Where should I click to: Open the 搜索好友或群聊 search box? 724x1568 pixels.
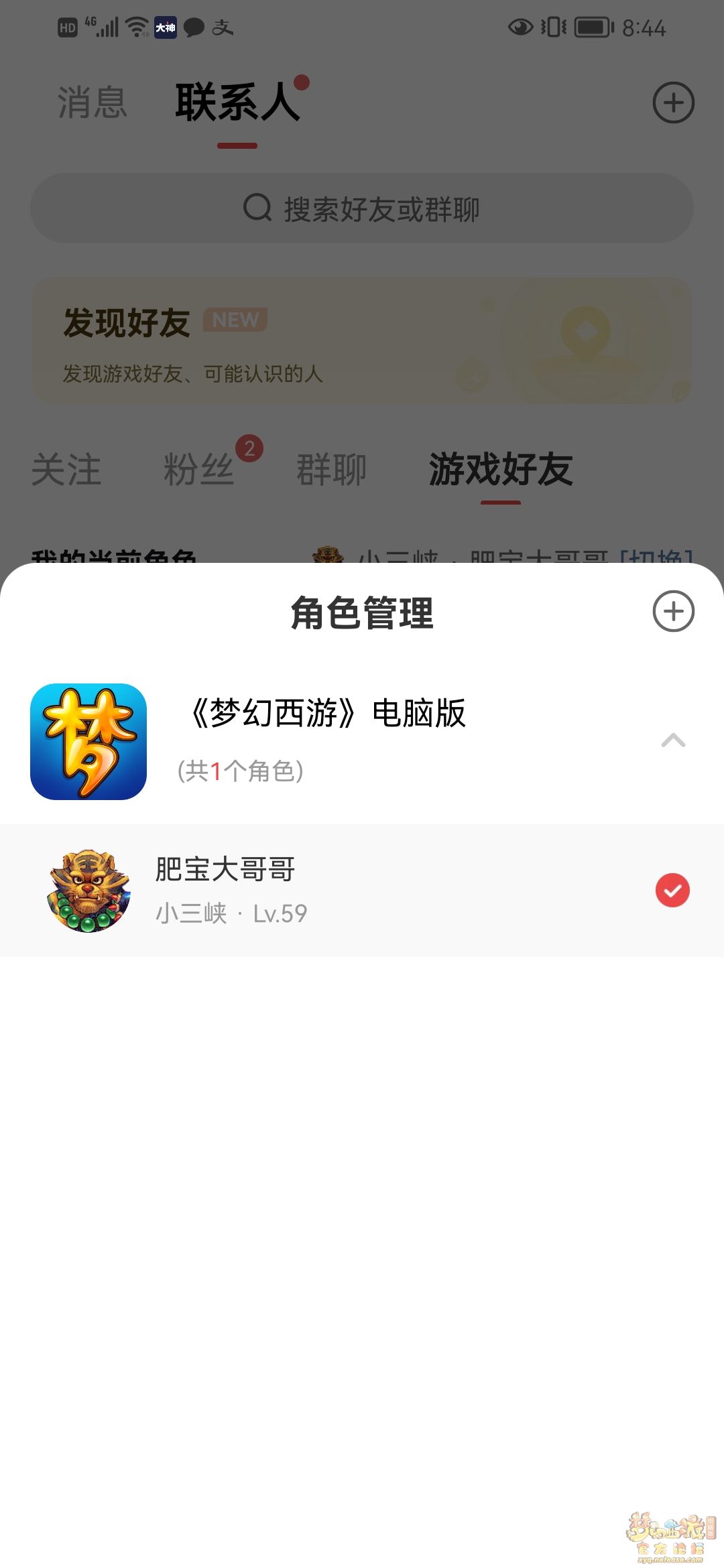(x=362, y=208)
